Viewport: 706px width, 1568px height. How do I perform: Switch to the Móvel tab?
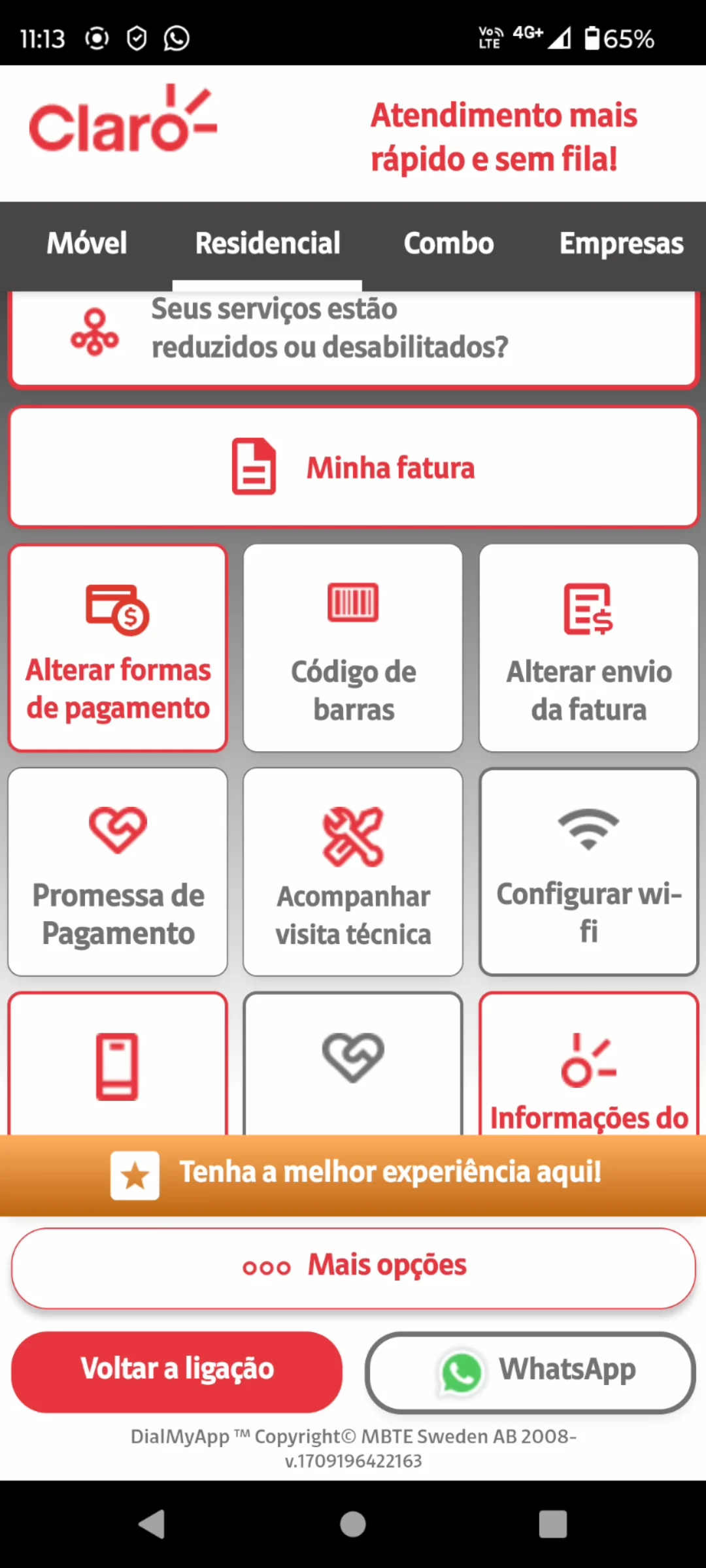87,244
